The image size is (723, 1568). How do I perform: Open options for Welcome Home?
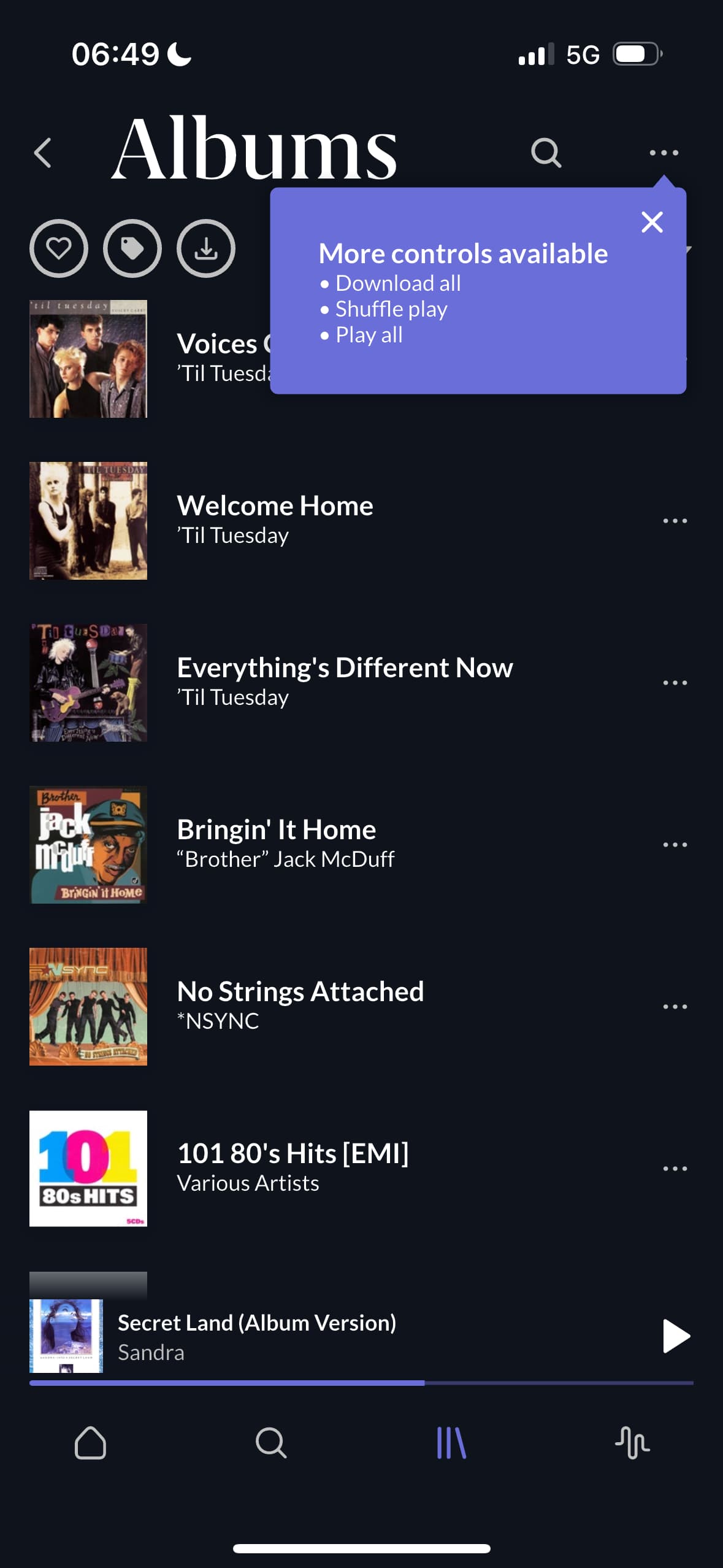(x=675, y=521)
